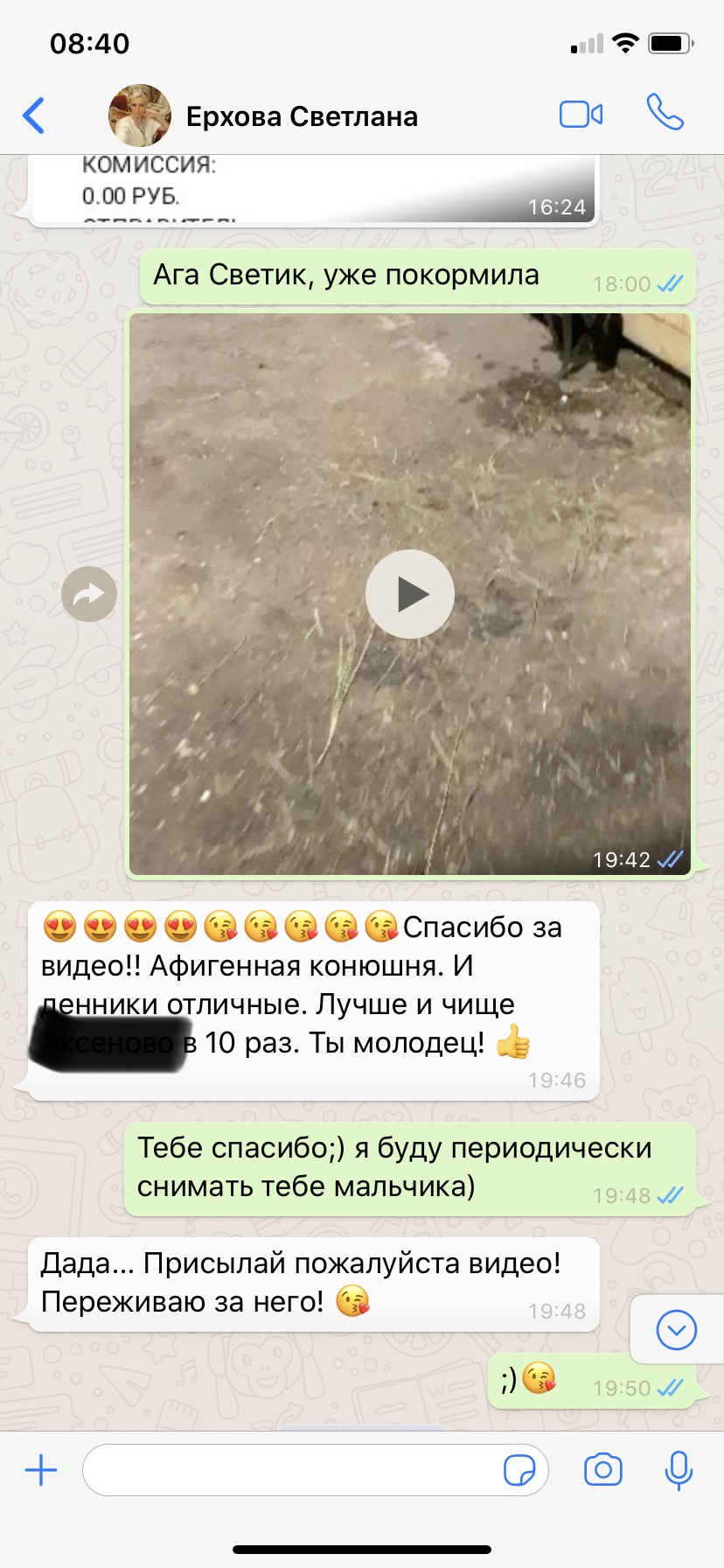724x1568 pixels.
Task: Play the video sent at 19:42
Action: point(409,594)
